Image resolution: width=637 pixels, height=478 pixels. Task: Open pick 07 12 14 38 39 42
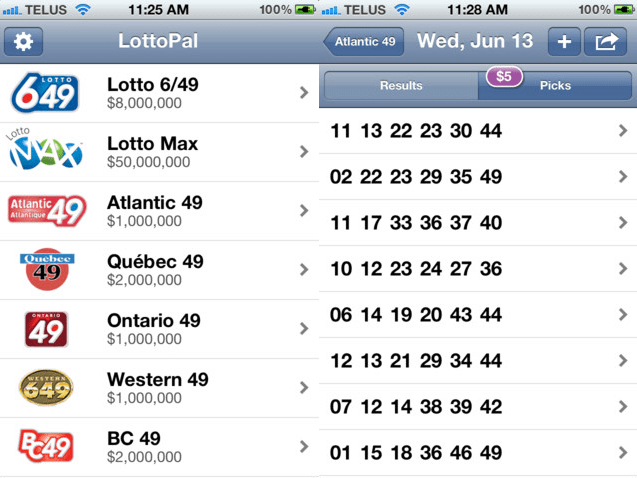click(478, 407)
